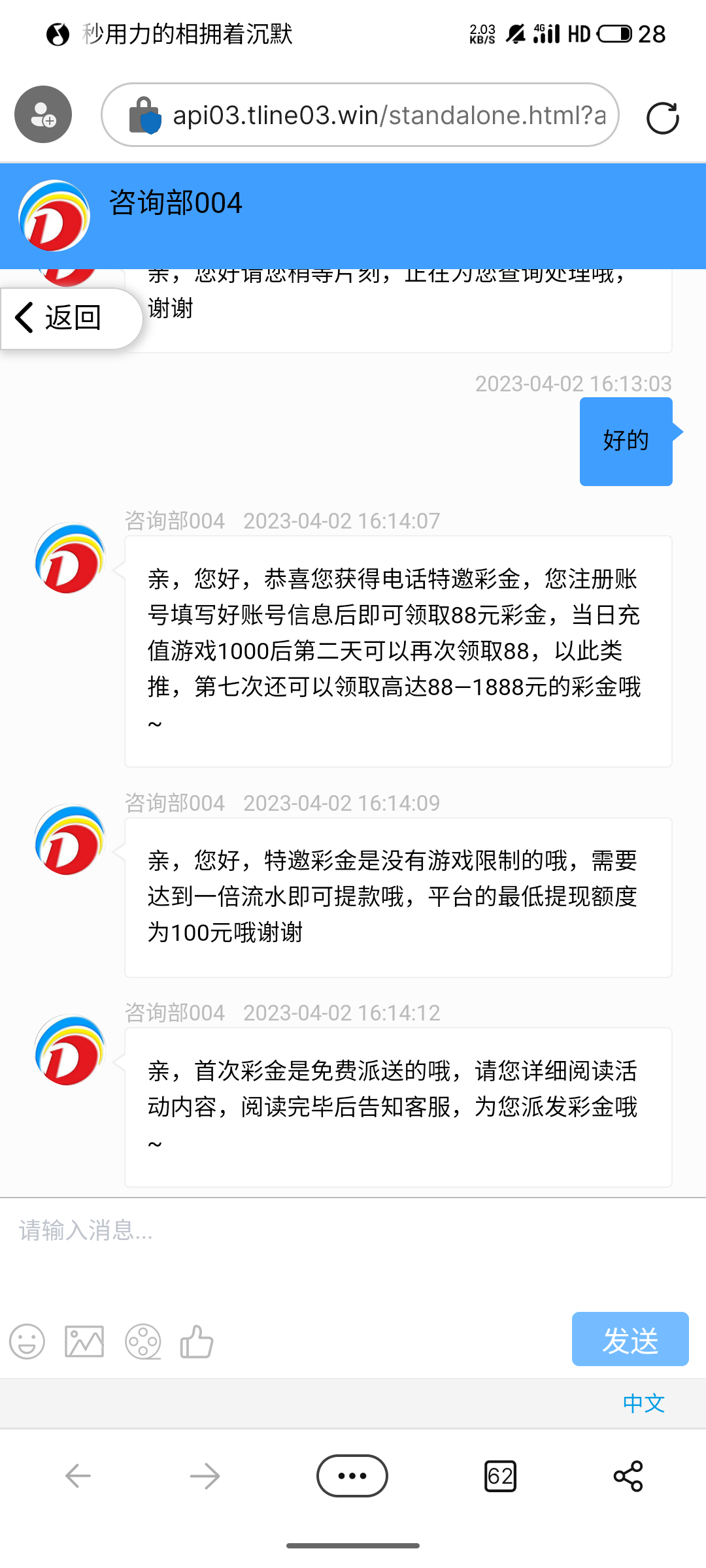Viewport: 706px width, 1568px height.
Task: Open the browser three-dot menu
Action: [x=352, y=1476]
